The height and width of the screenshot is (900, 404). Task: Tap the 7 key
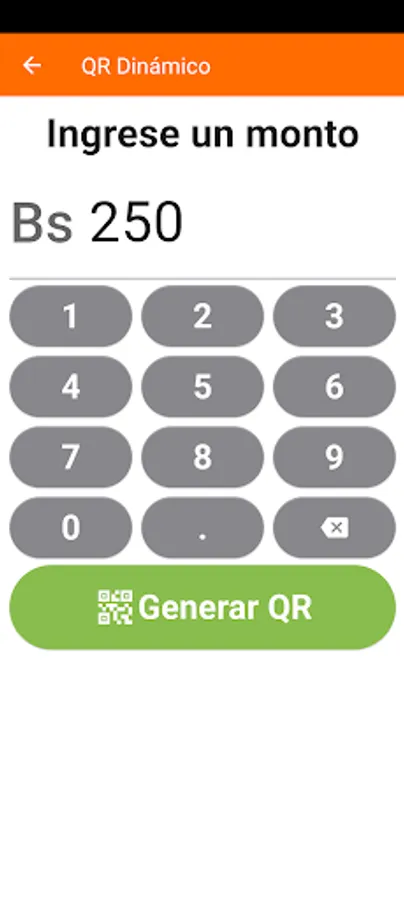[71, 457]
